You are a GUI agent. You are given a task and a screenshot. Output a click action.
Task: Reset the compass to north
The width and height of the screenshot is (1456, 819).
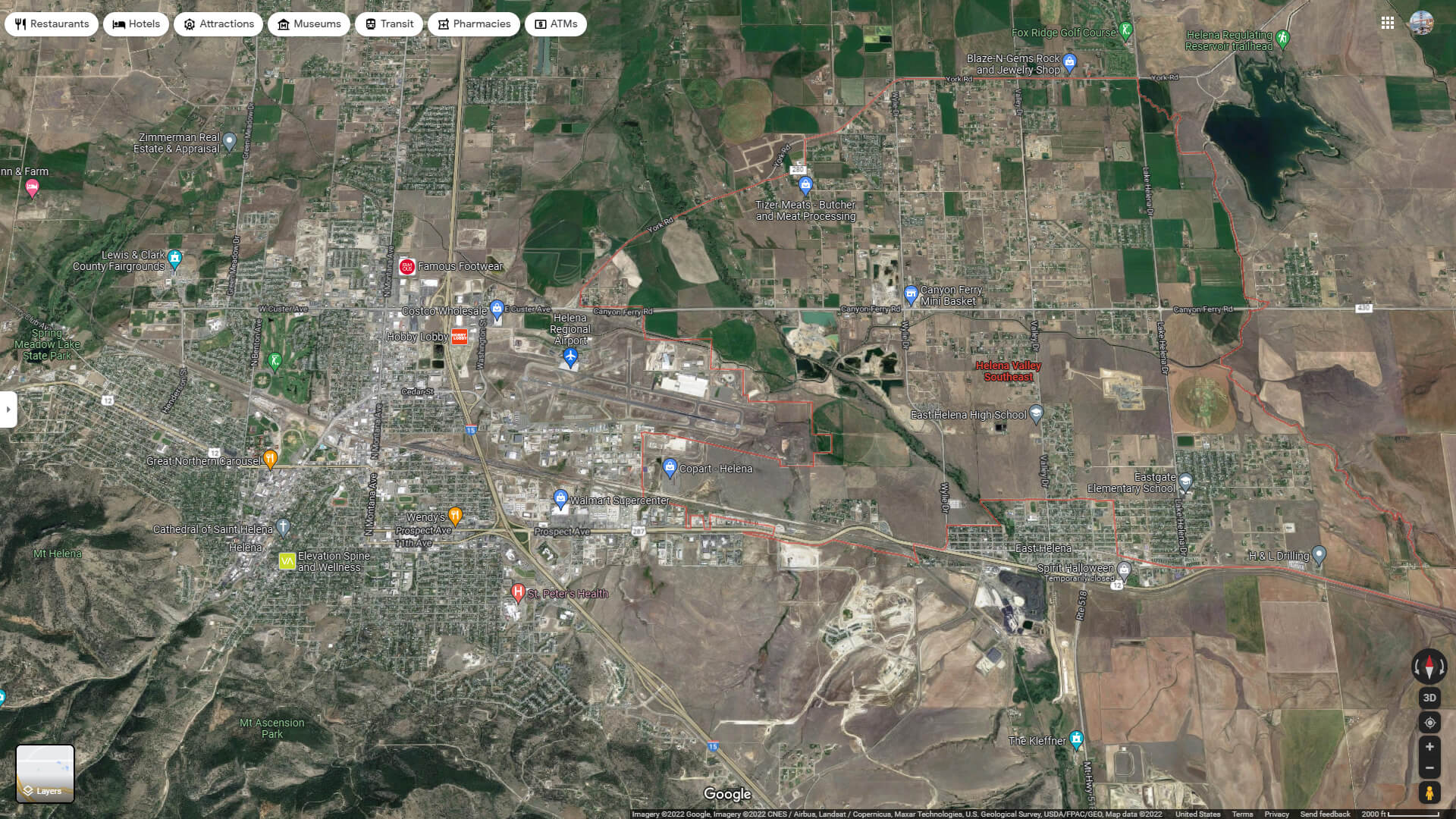[x=1429, y=667]
